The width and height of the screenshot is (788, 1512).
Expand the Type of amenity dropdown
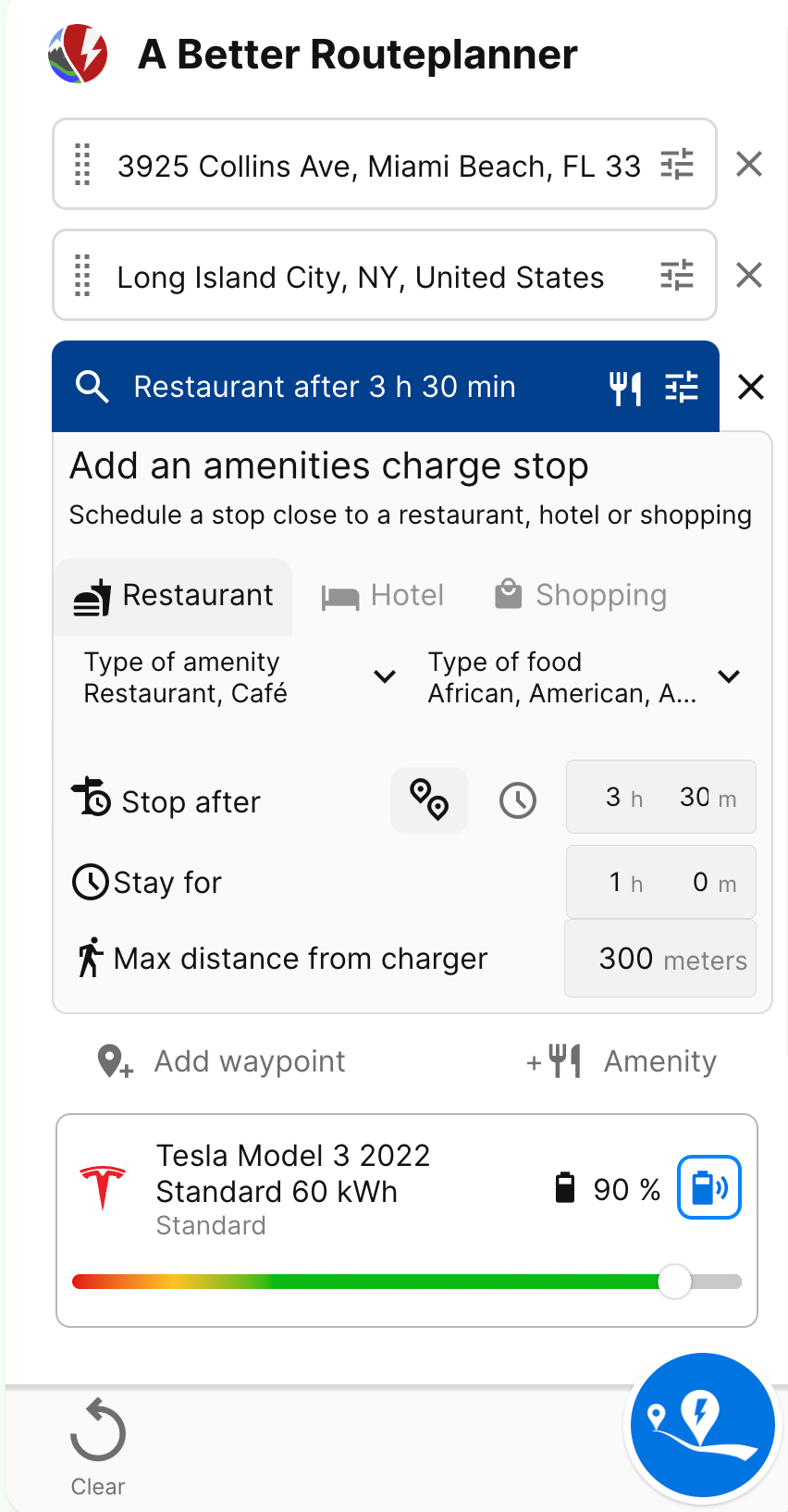point(384,676)
